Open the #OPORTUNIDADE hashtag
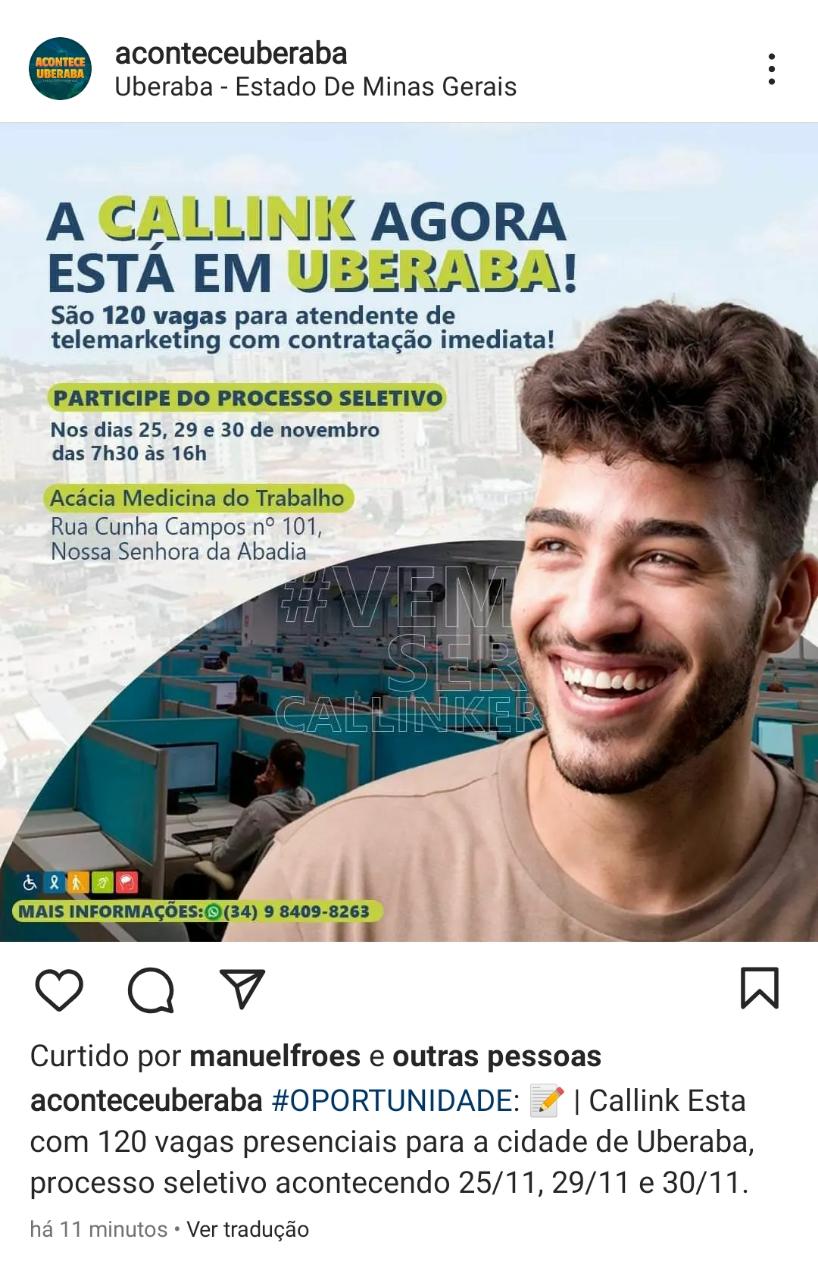The height and width of the screenshot is (1280, 818). point(391,1101)
